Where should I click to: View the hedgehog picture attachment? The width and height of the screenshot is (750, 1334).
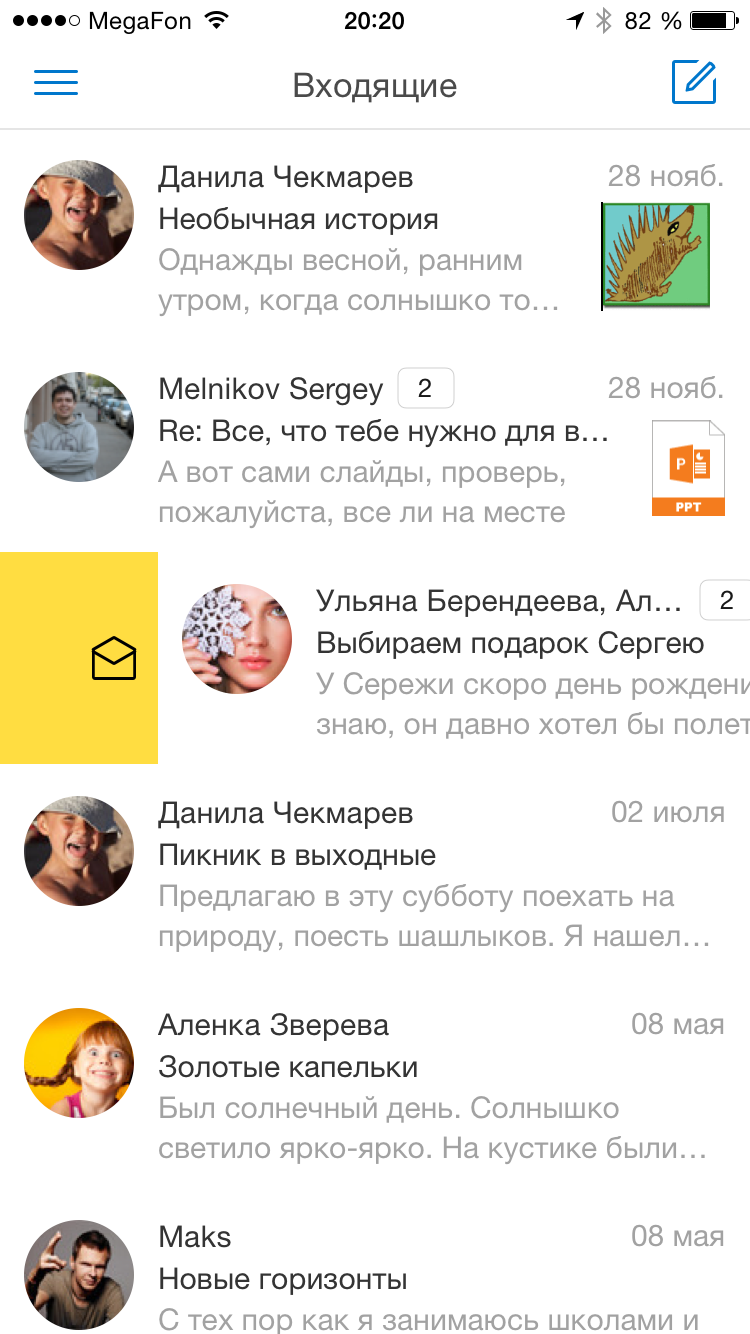[x=656, y=255]
